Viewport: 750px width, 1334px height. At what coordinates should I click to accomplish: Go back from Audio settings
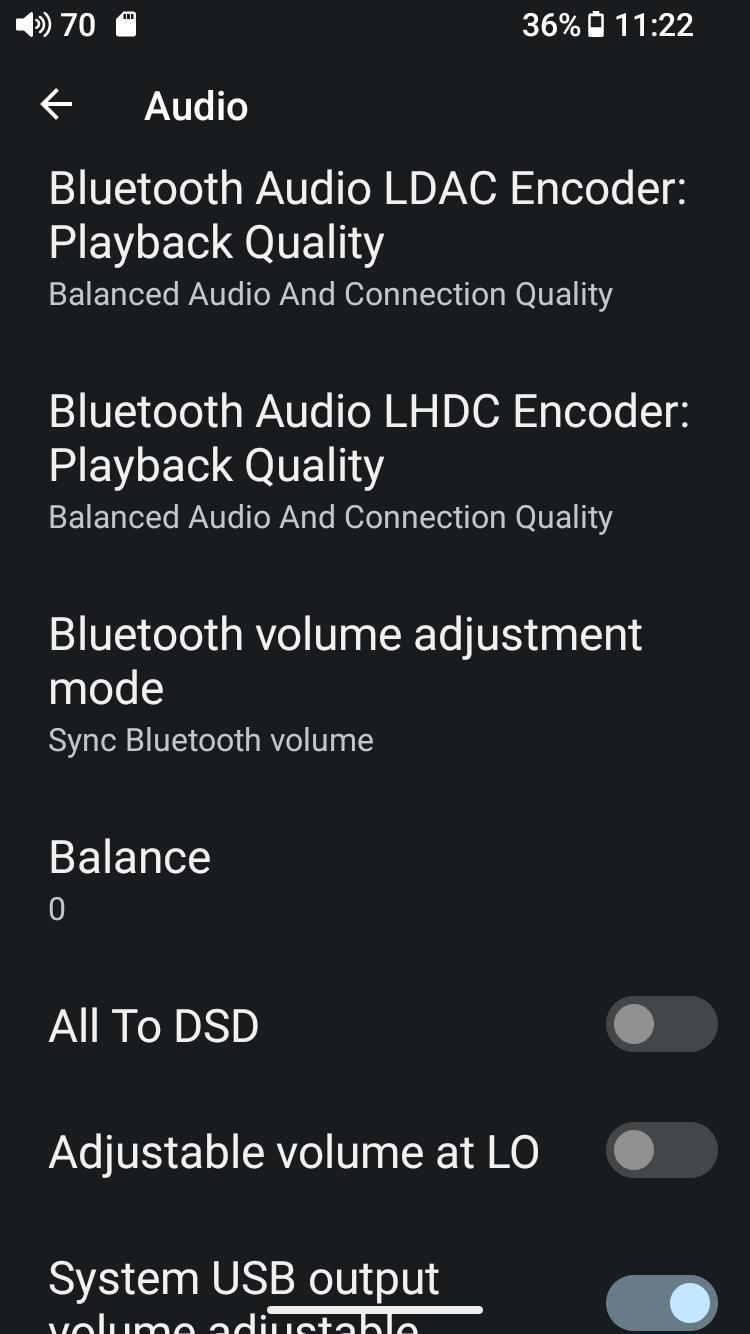57,105
